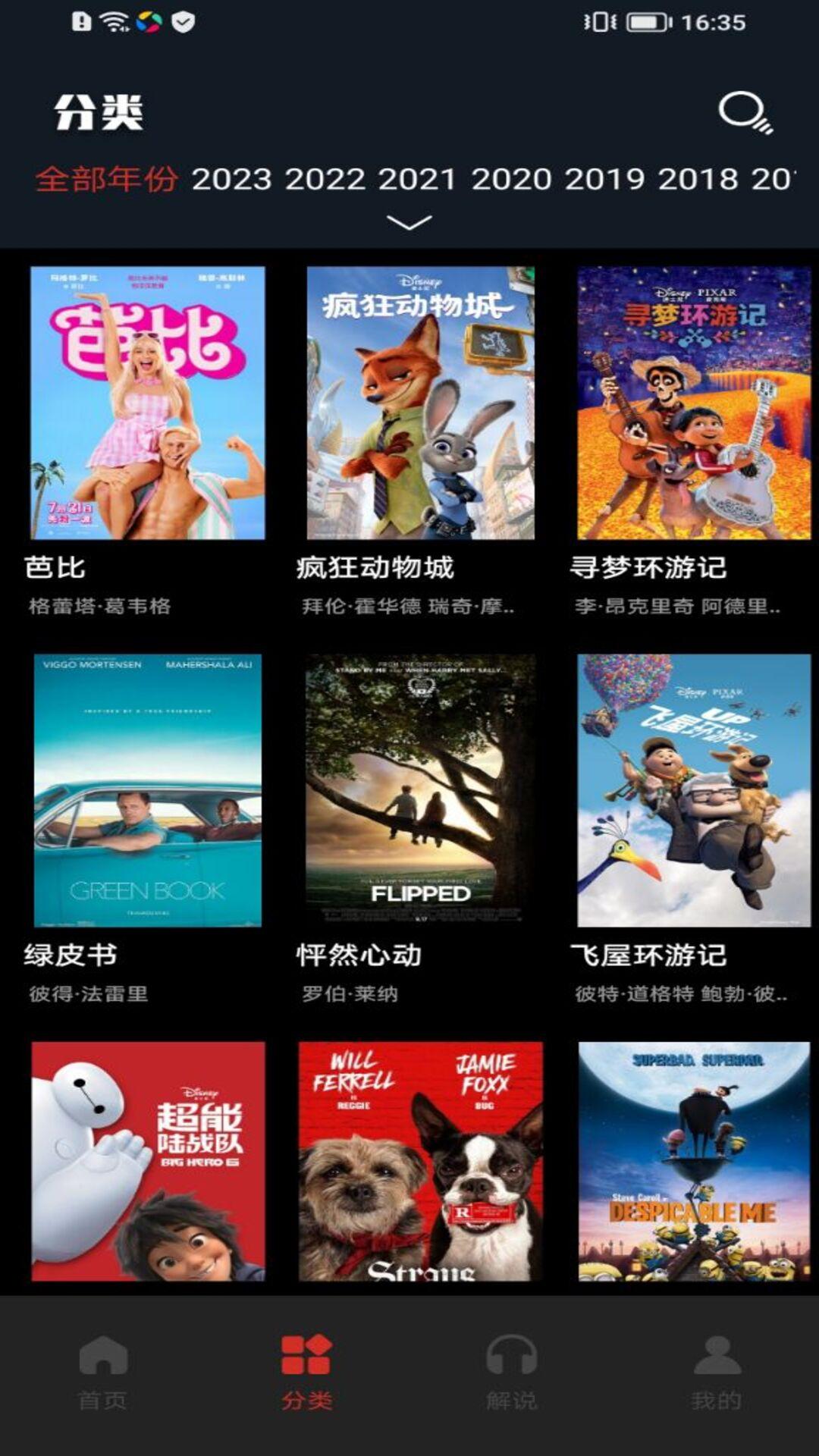Open the search icon at top right
Viewport: 819px width, 1456px height.
745,112
